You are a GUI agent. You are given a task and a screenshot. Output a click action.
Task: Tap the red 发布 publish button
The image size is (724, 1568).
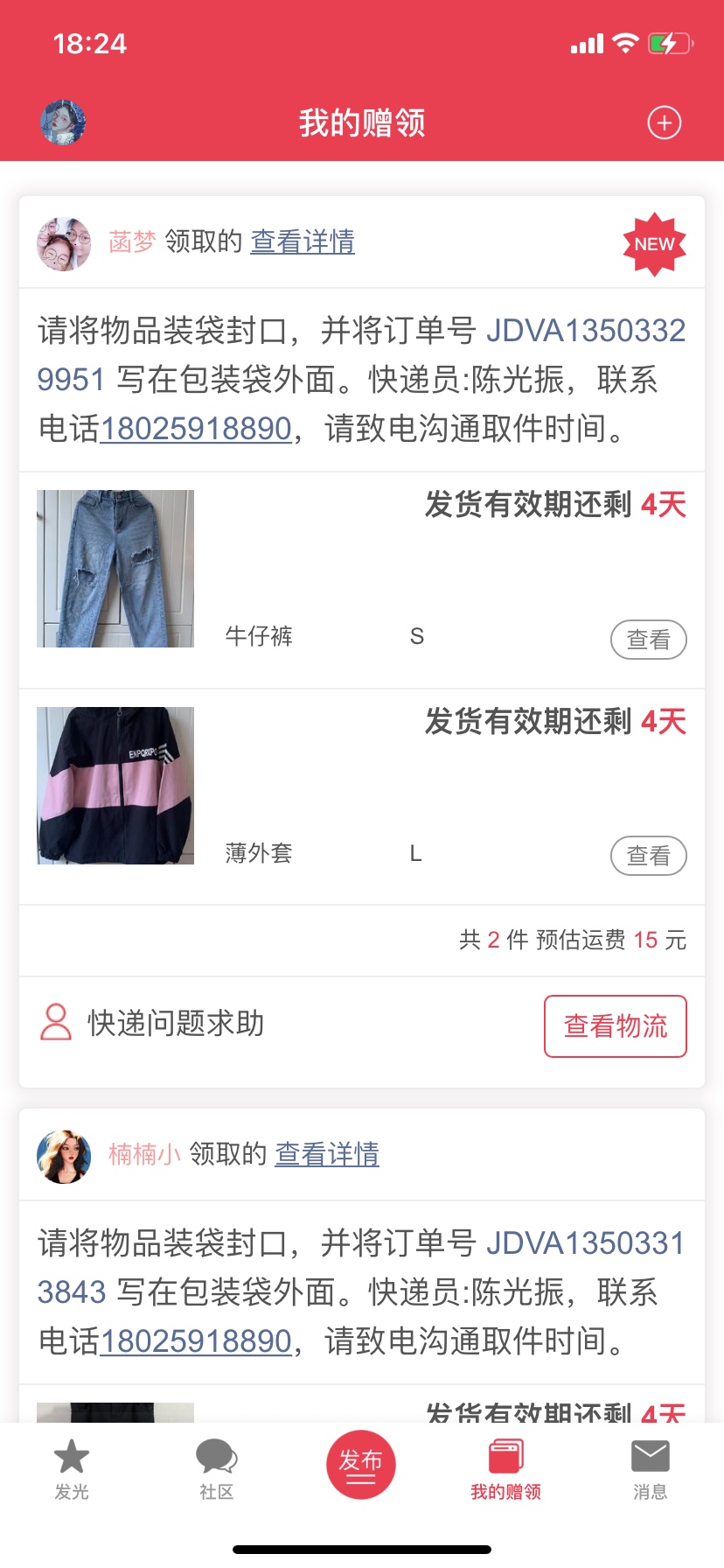point(361,1464)
